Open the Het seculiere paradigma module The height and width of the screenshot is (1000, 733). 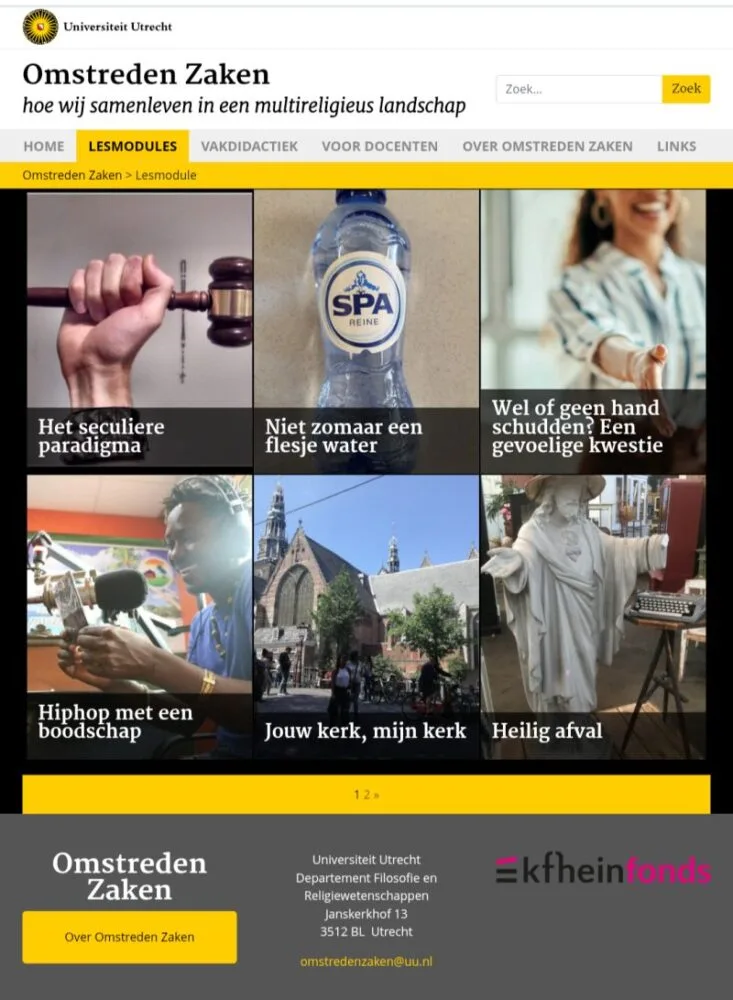click(139, 330)
